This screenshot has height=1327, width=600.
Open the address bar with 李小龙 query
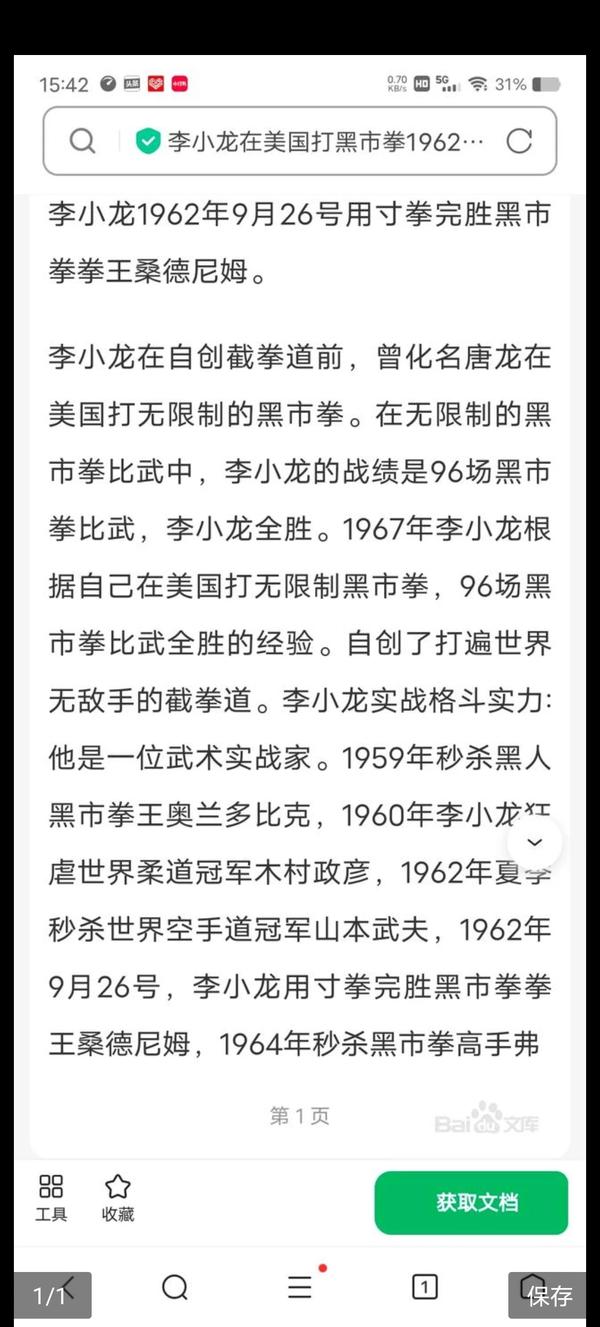point(325,141)
